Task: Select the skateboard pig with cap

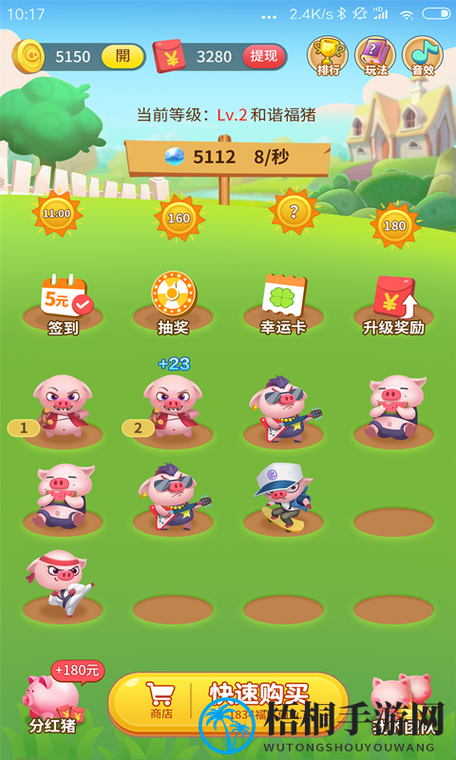Action: coord(283,497)
